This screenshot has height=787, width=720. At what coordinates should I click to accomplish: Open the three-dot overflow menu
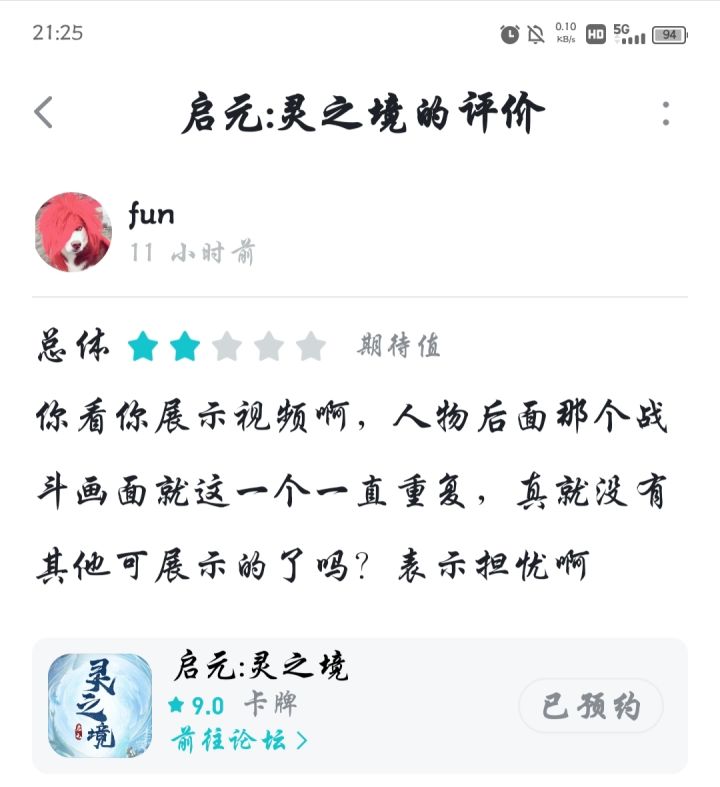[x=666, y=113]
